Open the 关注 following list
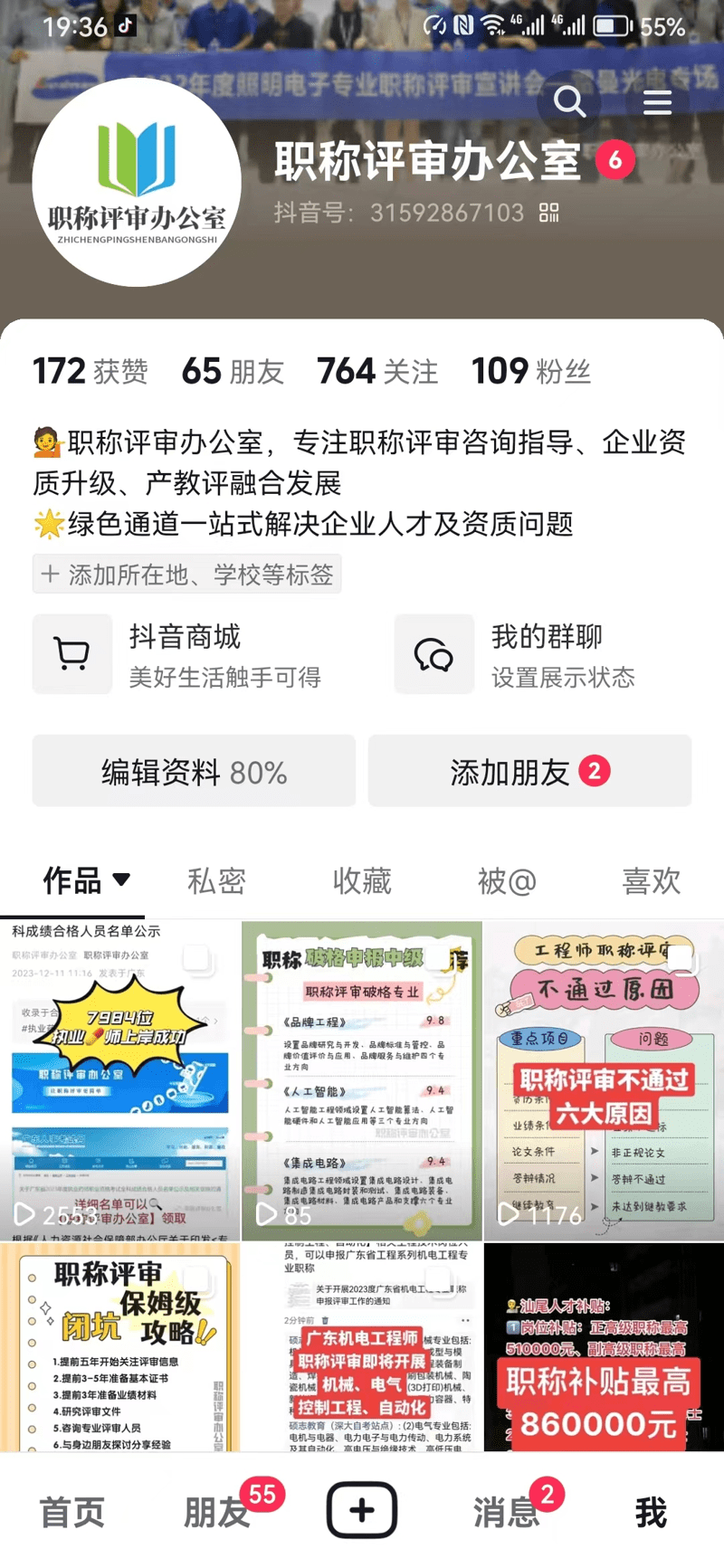This screenshot has width=724, height=1568. click(x=377, y=371)
